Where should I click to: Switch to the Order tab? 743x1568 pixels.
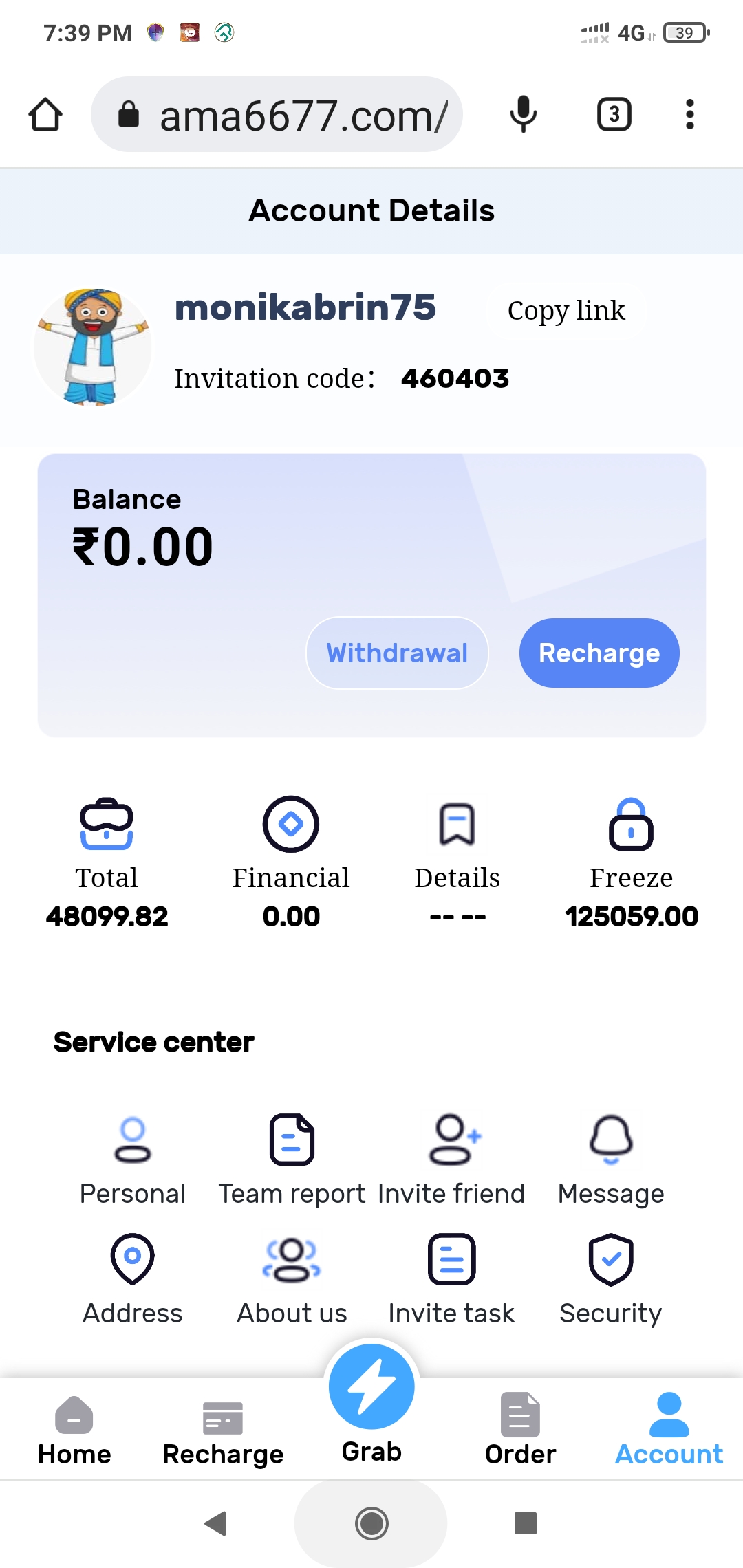pyautogui.click(x=520, y=1430)
